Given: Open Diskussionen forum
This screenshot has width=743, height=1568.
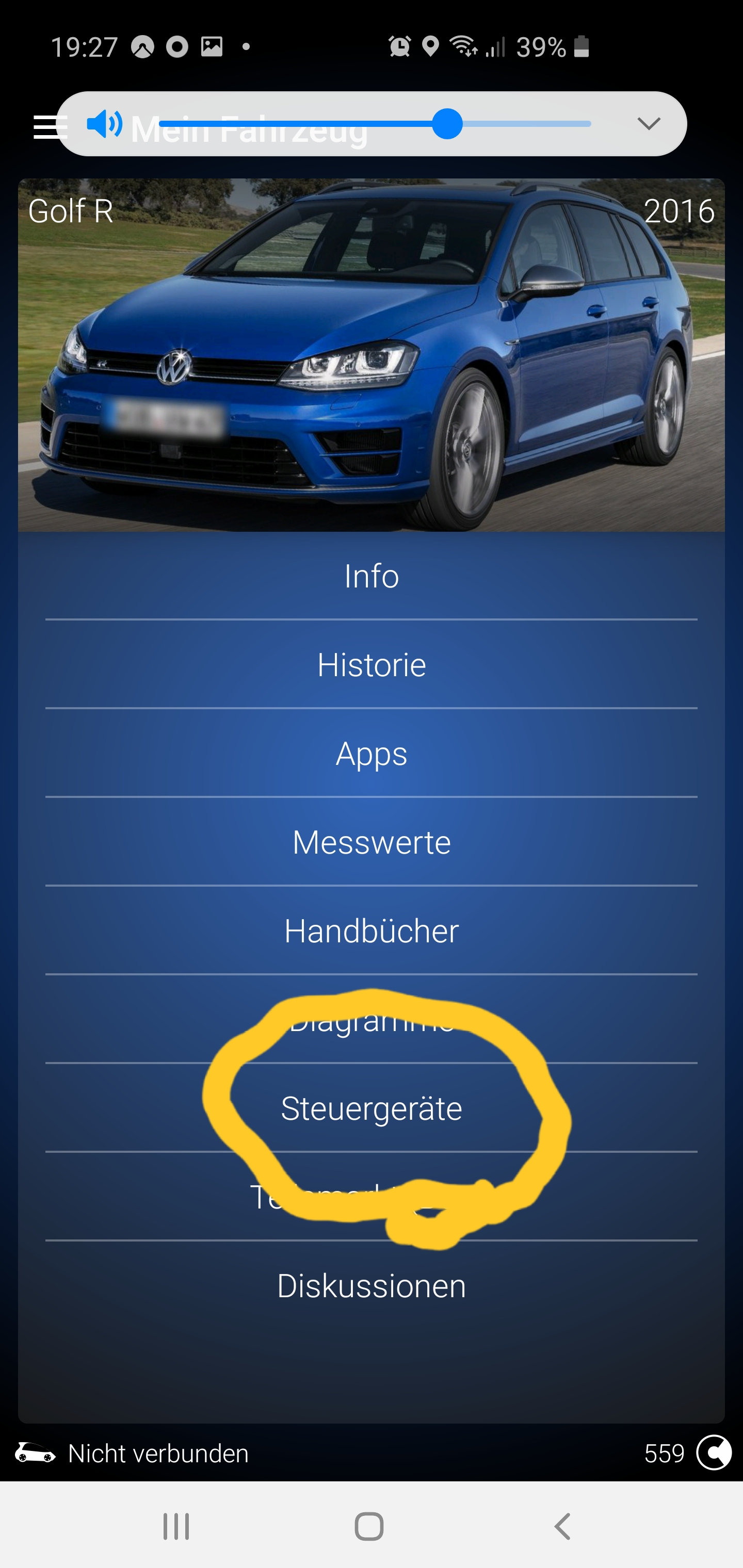Looking at the screenshot, I should (x=372, y=1285).
